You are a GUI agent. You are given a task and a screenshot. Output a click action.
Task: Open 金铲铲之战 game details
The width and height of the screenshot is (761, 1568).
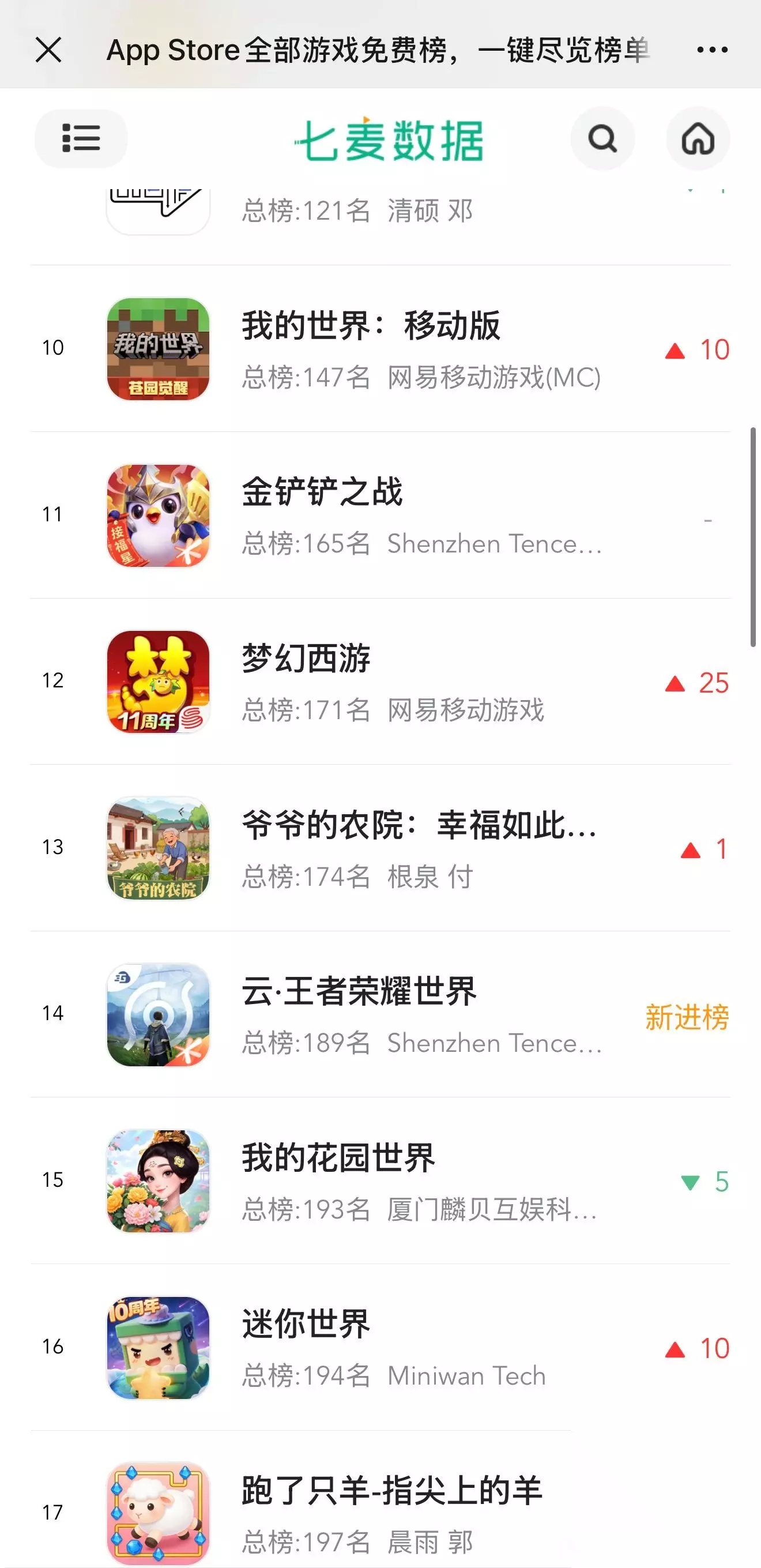pos(380,516)
